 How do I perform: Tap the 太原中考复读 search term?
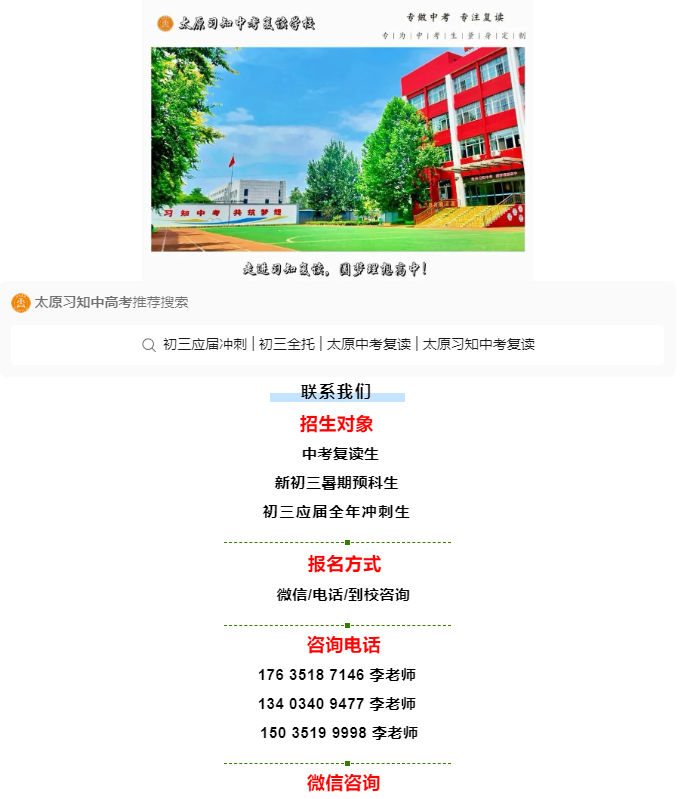(x=369, y=344)
